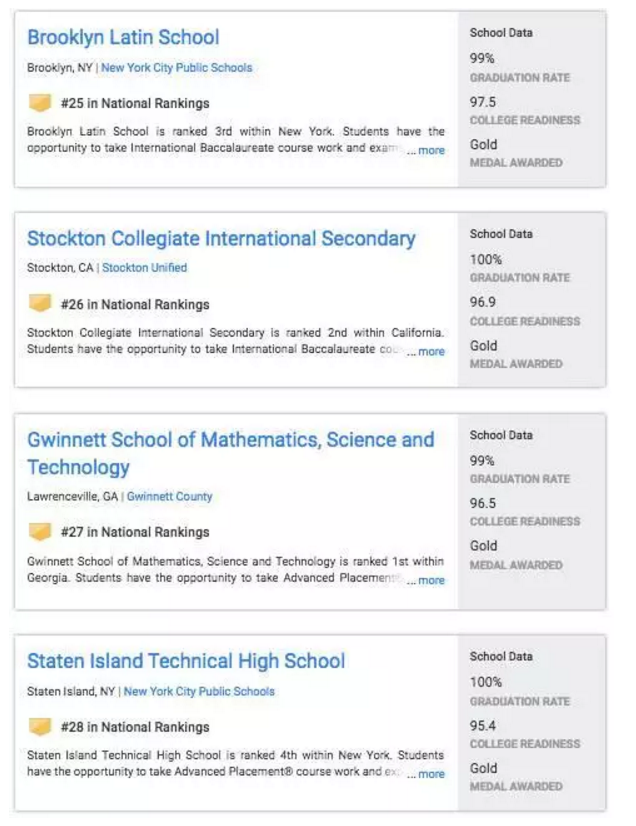Visit the Gwinnett County district link
The width and height of the screenshot is (636, 826).
pyautogui.click(x=169, y=496)
